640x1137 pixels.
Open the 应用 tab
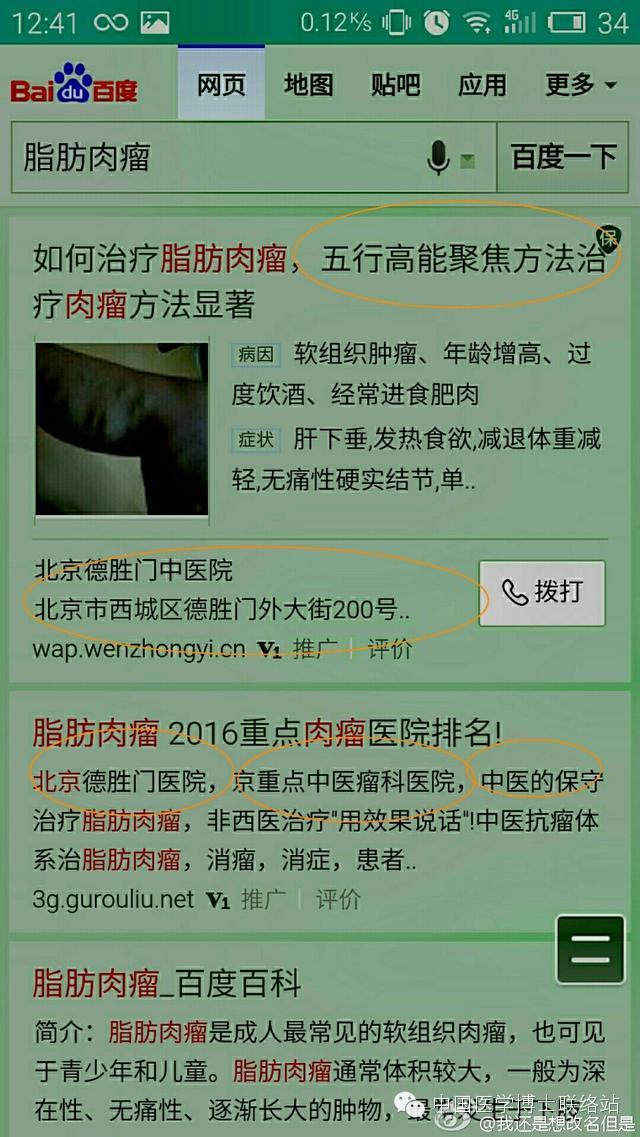coord(482,85)
